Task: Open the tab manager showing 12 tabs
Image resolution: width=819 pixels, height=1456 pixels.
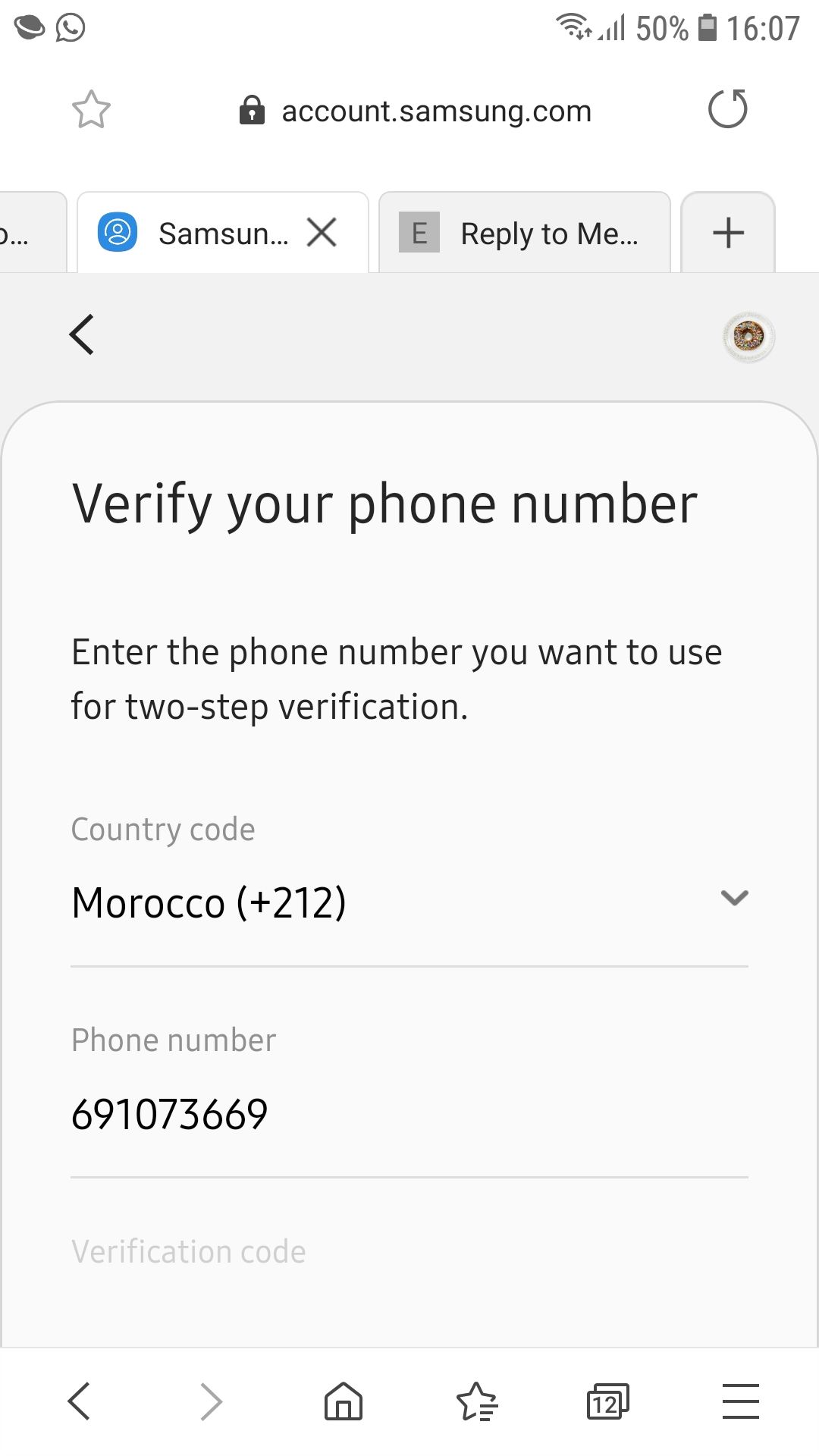Action: [x=608, y=1401]
